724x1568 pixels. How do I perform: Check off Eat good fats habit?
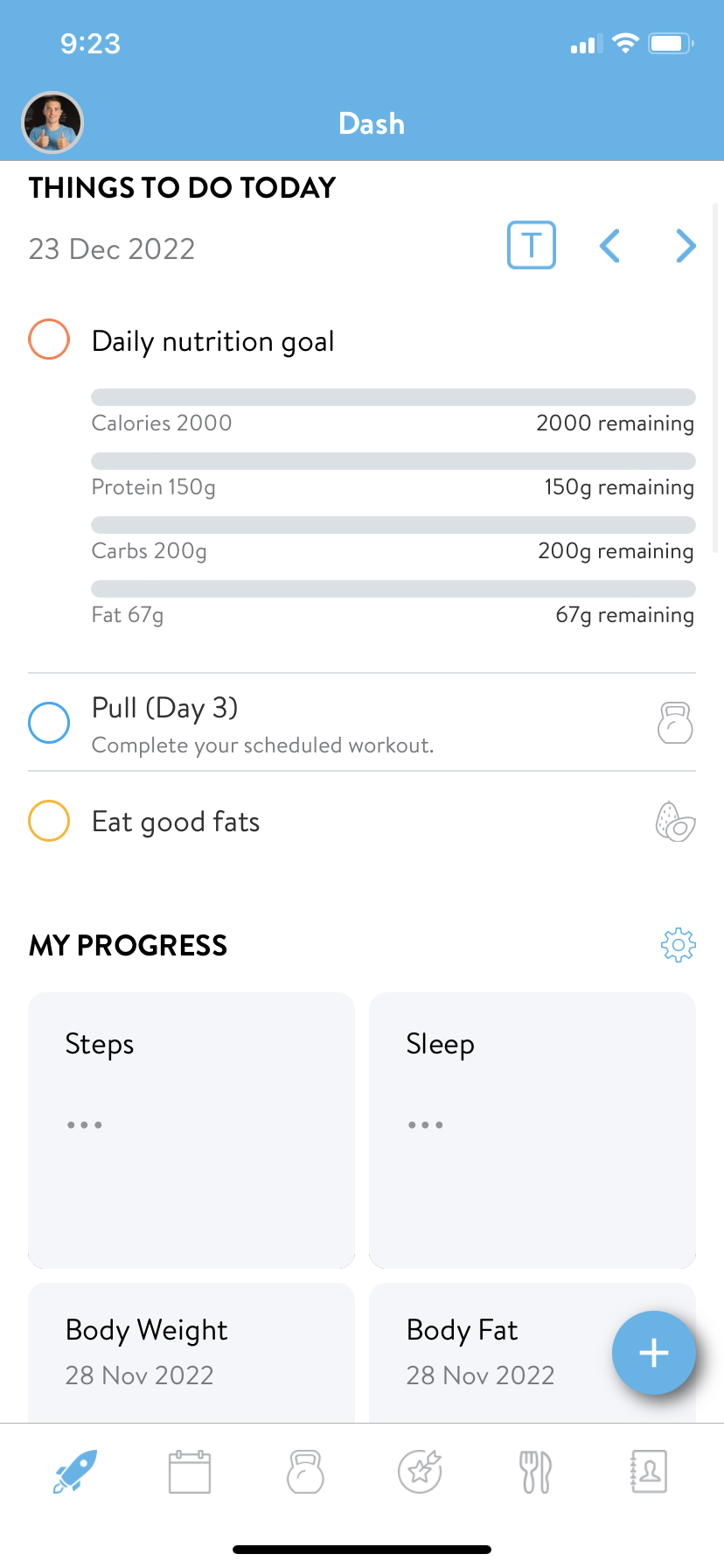point(49,821)
